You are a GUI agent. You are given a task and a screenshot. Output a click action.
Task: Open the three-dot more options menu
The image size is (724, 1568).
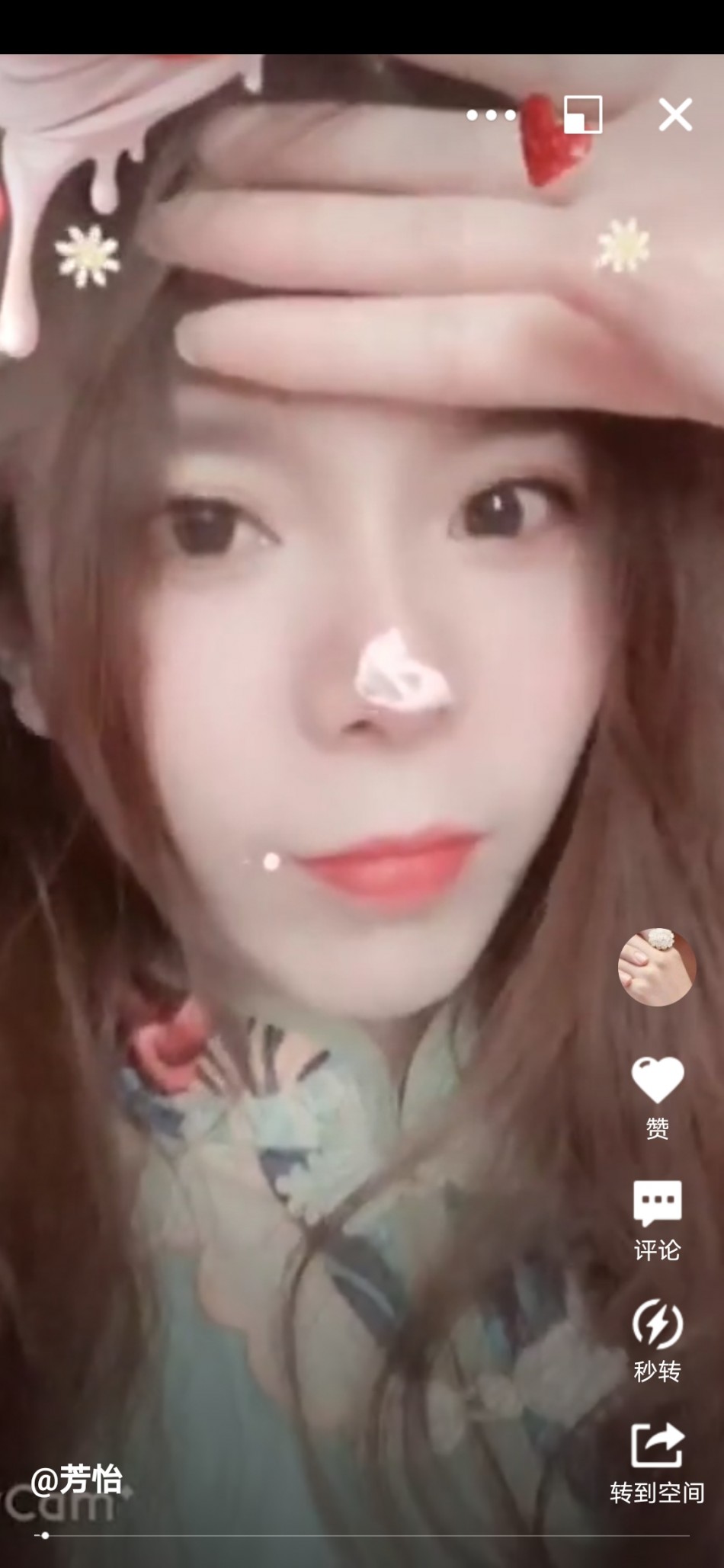point(492,116)
